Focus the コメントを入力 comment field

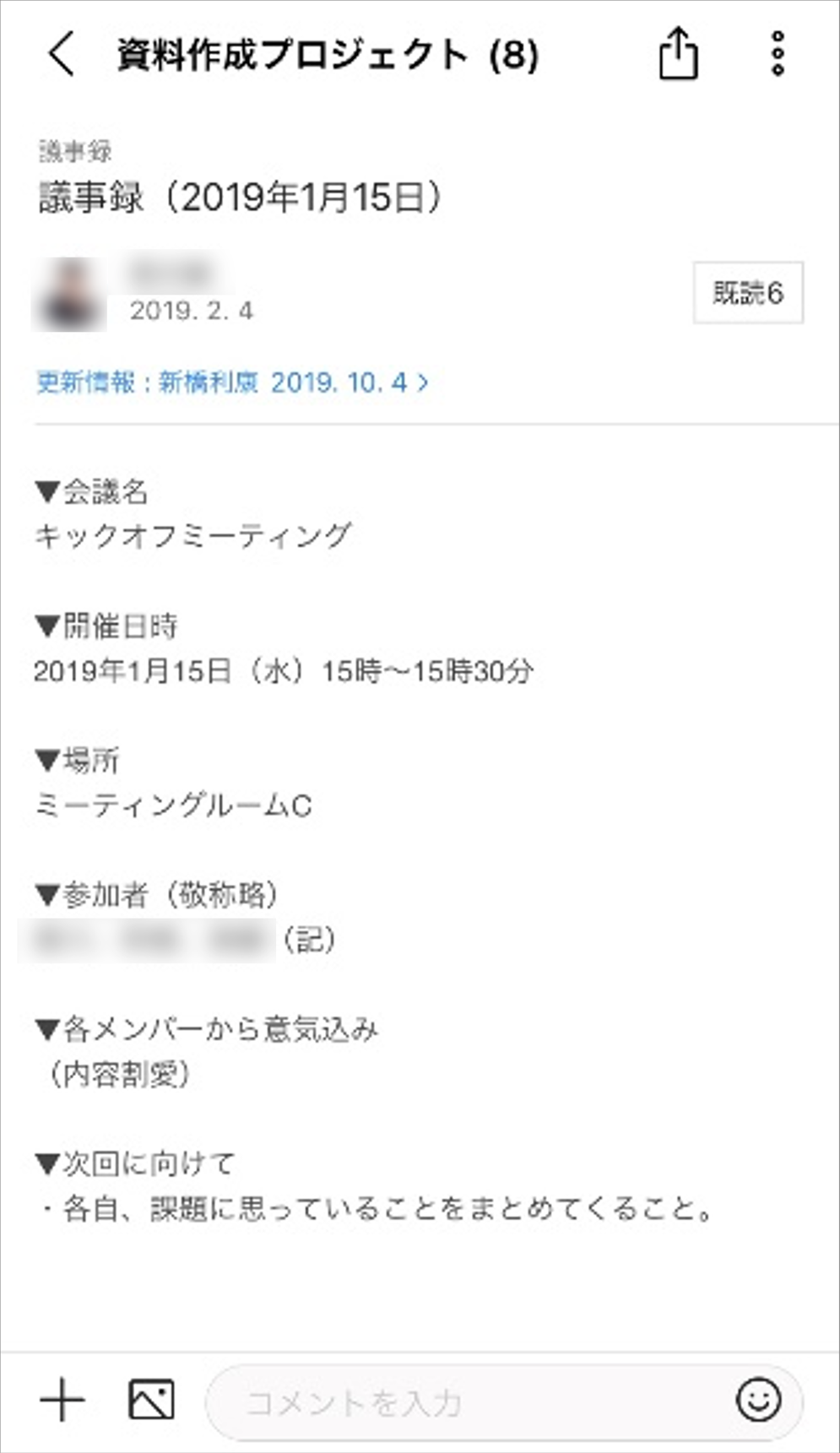point(464,1402)
